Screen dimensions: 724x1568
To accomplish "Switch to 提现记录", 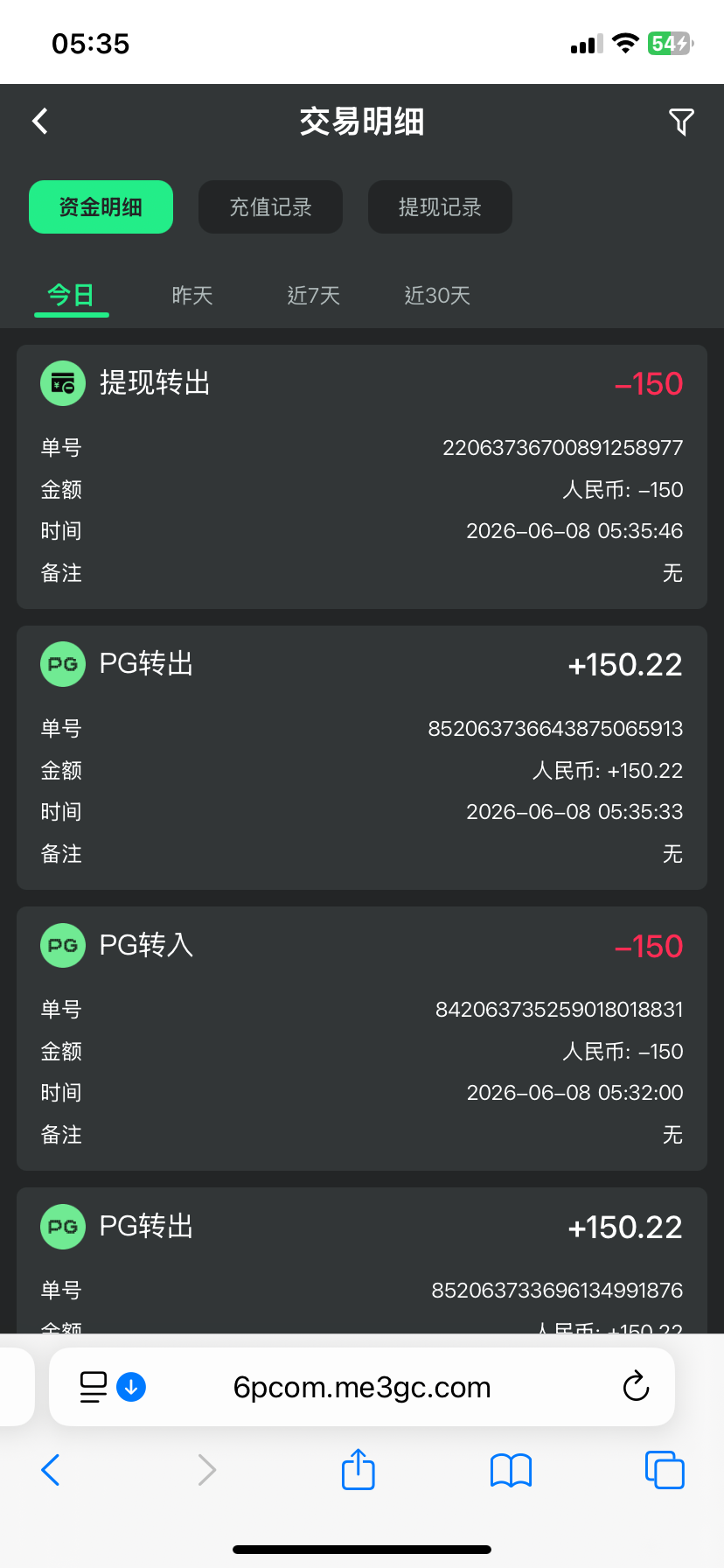I will point(440,207).
